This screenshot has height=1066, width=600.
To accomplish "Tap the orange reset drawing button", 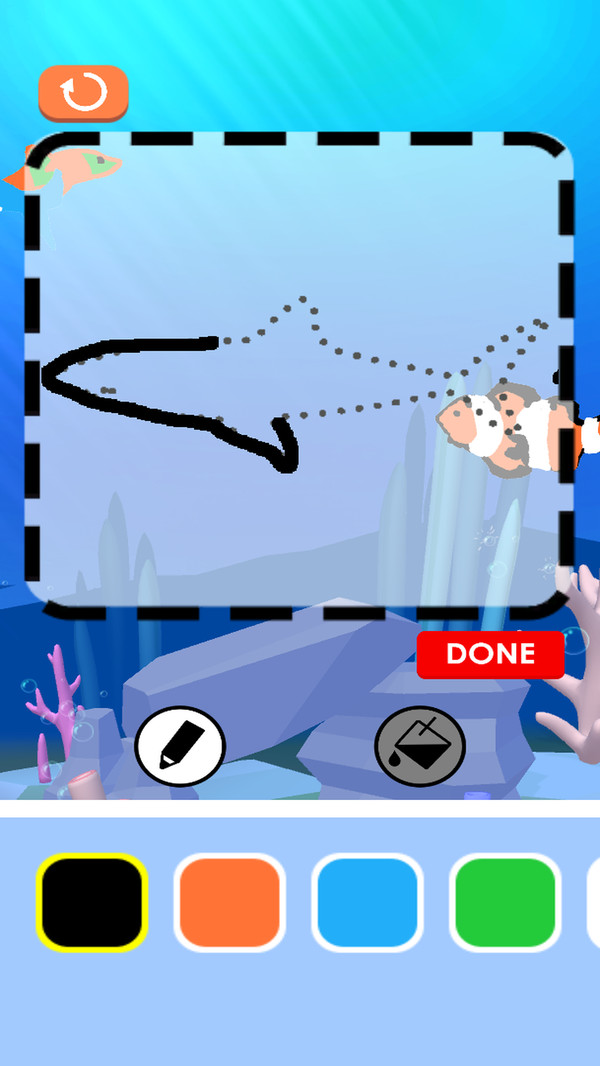I will [84, 92].
